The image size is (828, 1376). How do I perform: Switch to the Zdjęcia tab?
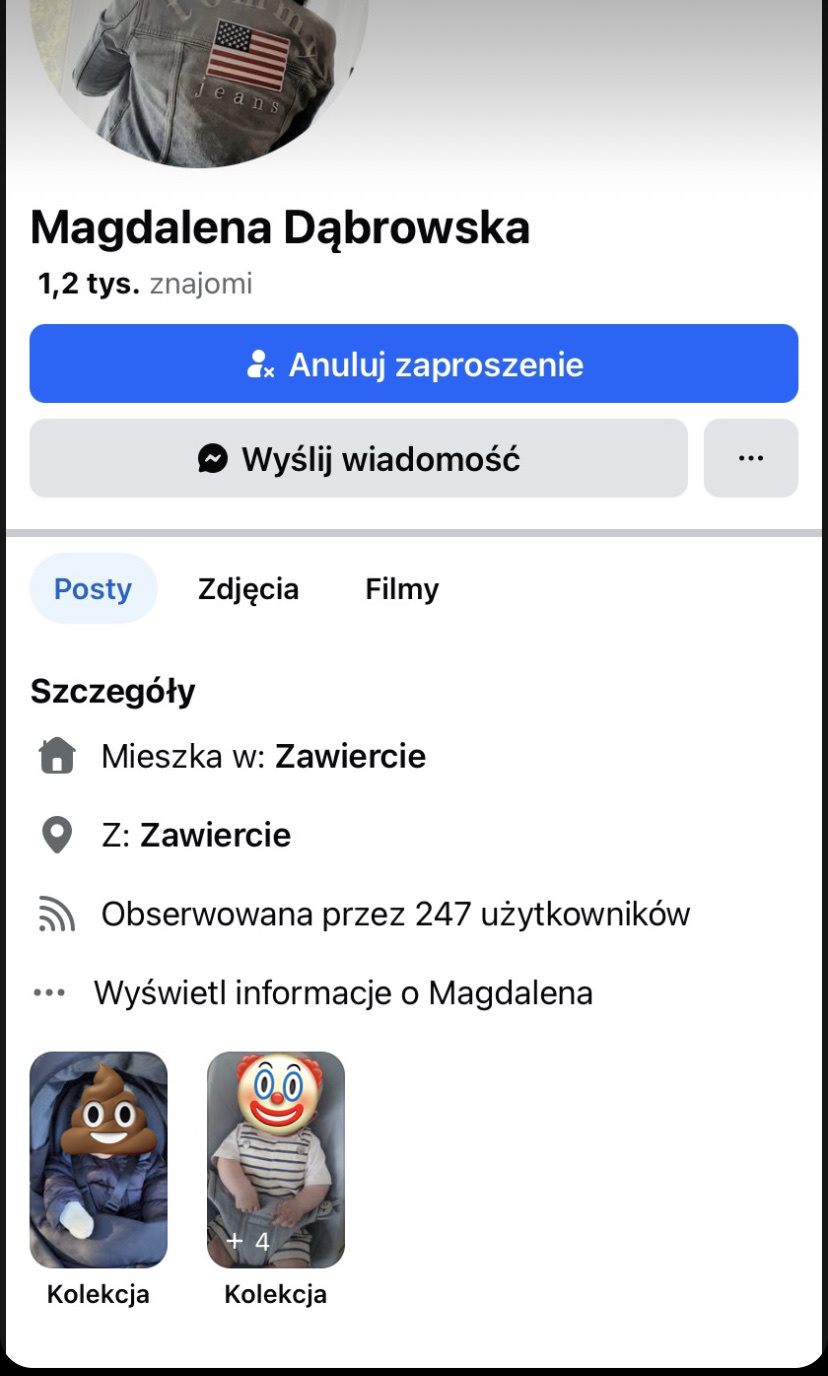[248, 589]
